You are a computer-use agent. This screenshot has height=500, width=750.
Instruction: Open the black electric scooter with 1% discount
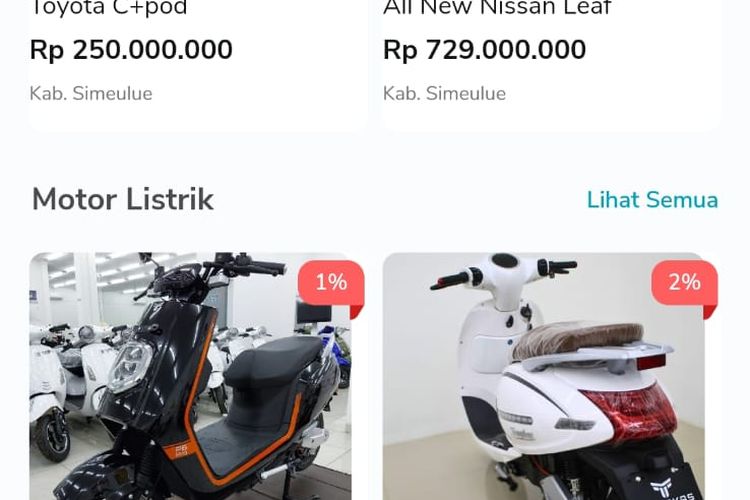pyautogui.click(x=190, y=380)
